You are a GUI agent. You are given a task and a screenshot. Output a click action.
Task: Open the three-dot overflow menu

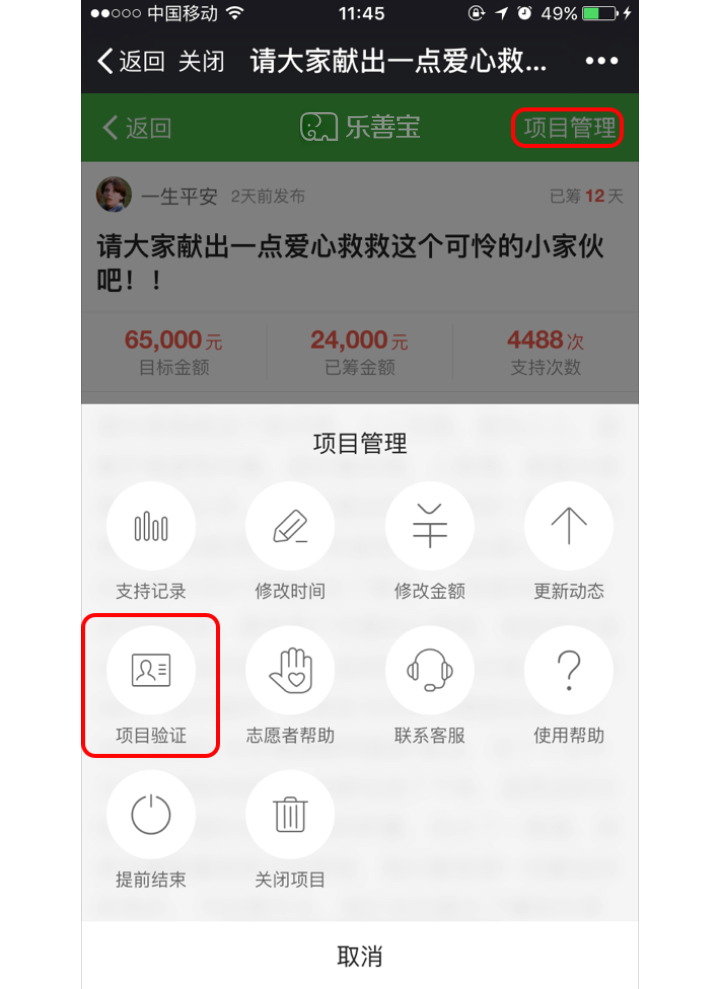(x=601, y=61)
